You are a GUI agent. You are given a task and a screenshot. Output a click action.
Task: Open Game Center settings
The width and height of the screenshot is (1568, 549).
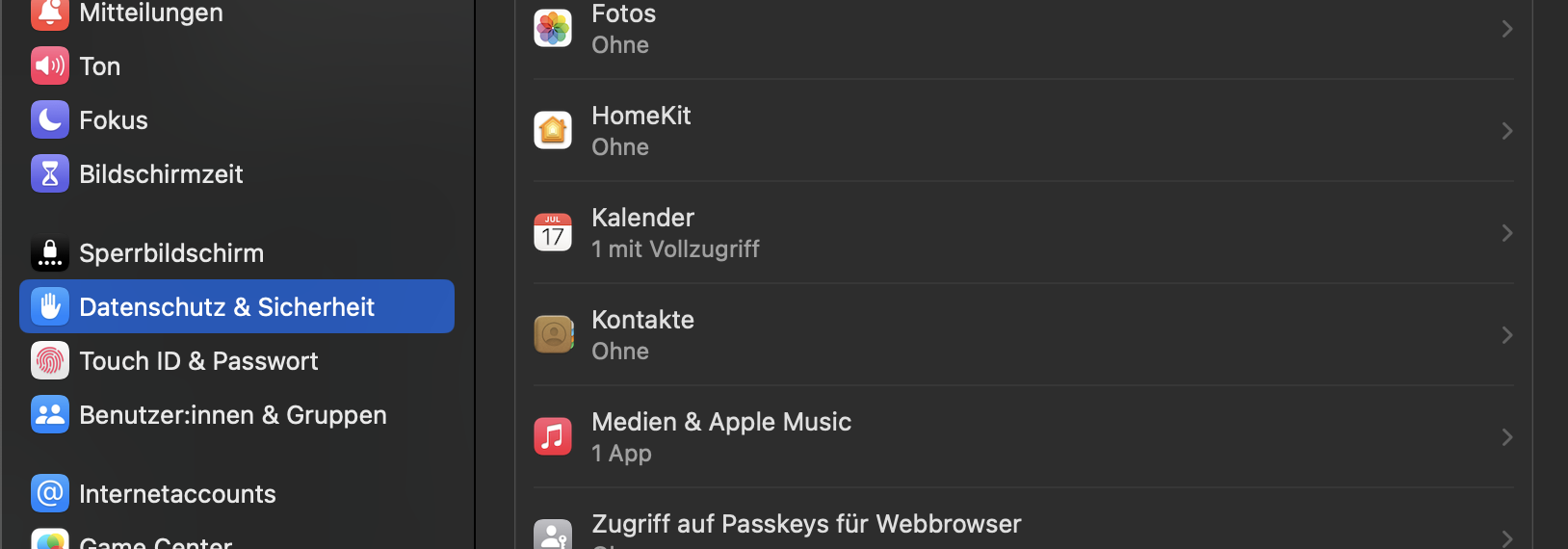pyautogui.click(x=155, y=542)
